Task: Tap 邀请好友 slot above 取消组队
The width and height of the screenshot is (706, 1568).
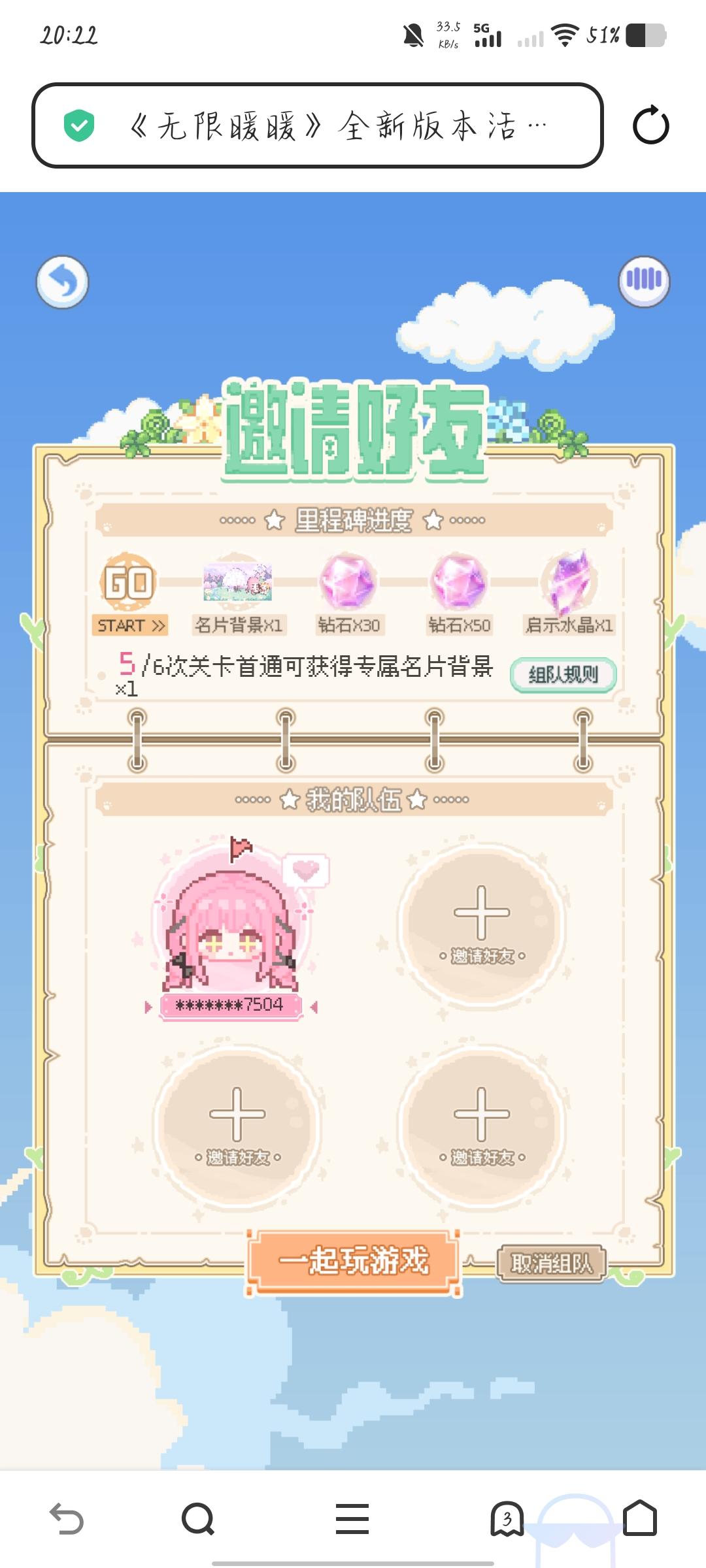Action: 482,1124
